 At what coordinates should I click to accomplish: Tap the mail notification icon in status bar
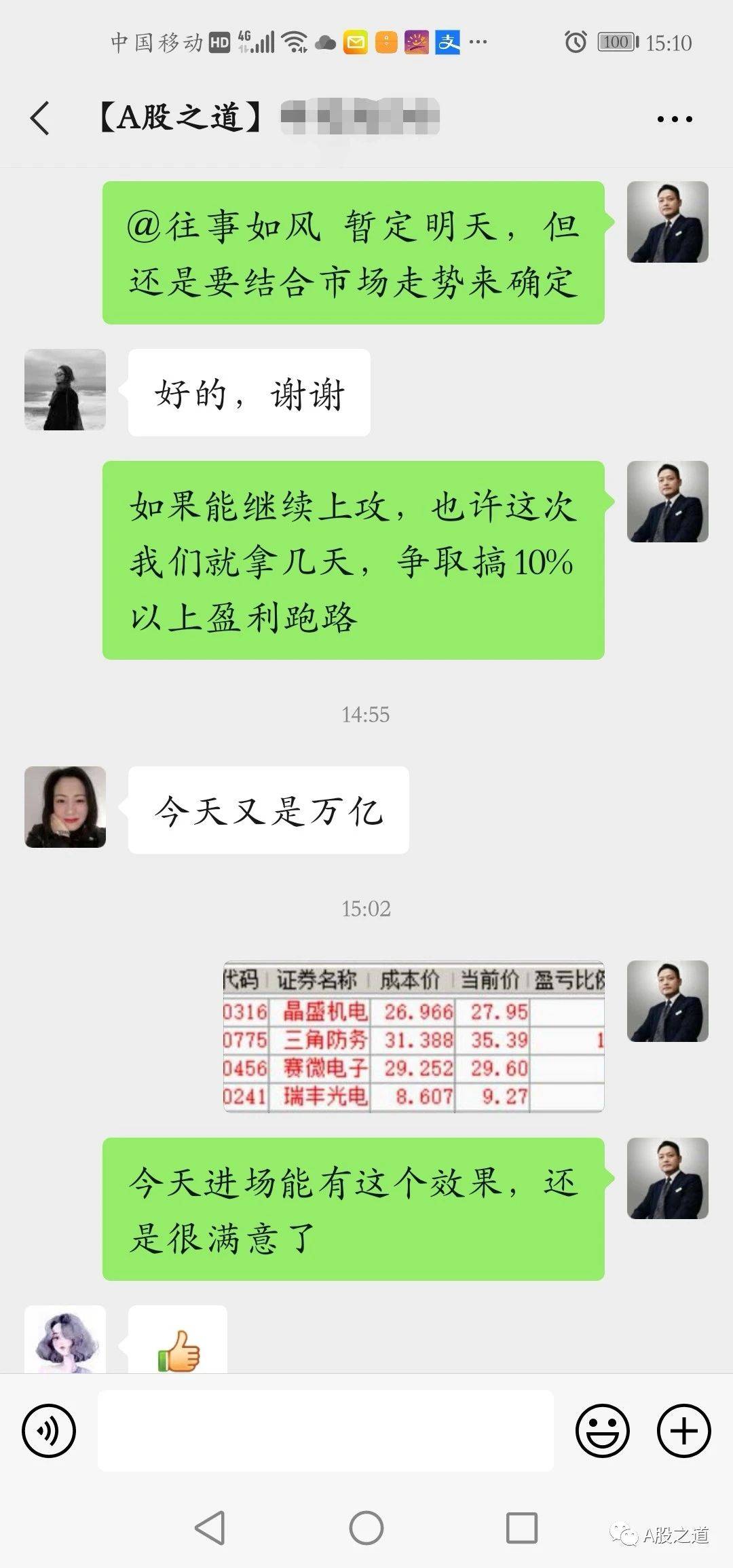tap(356, 43)
